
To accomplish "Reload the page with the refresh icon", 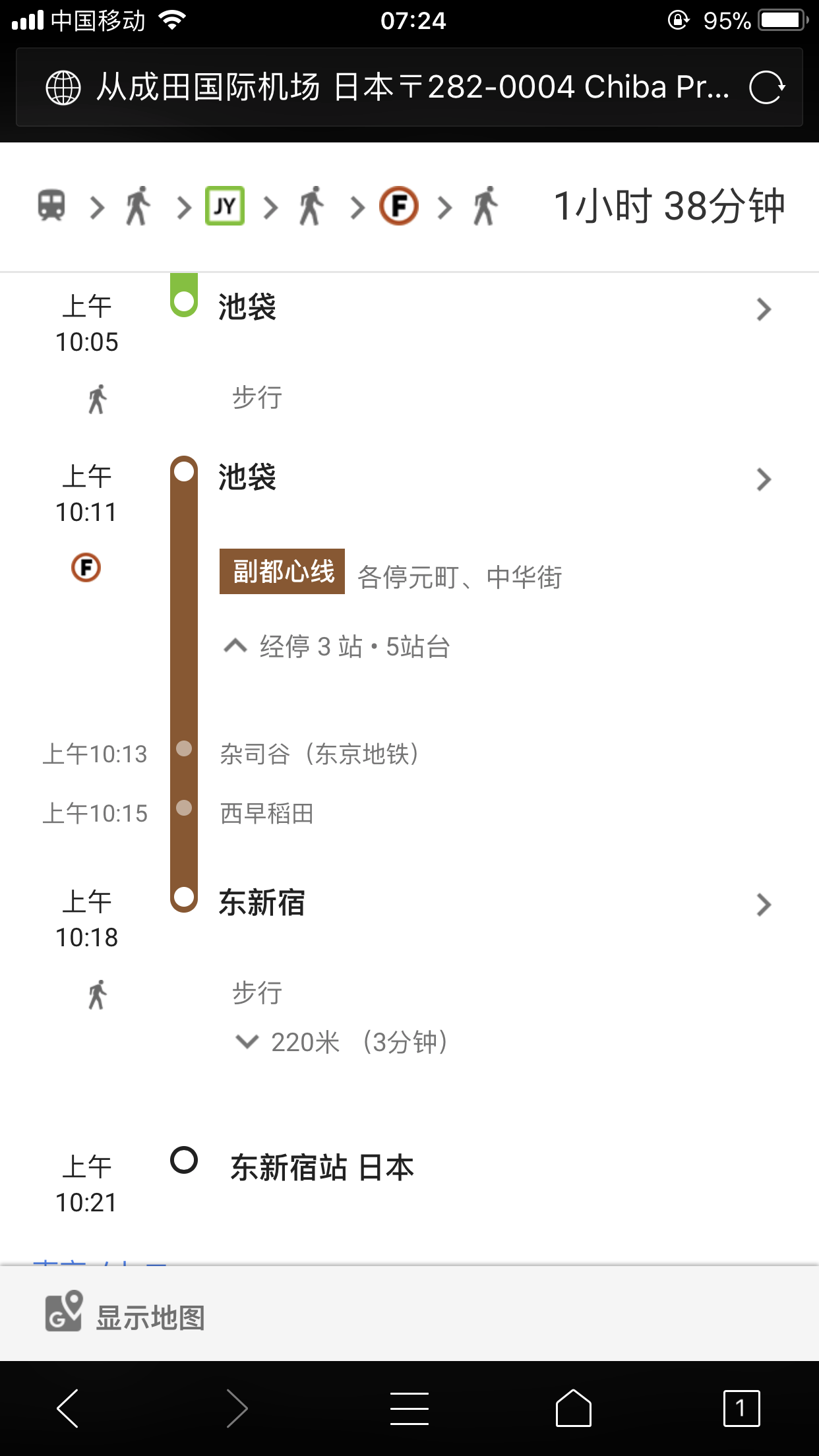I will pyautogui.click(x=766, y=88).
